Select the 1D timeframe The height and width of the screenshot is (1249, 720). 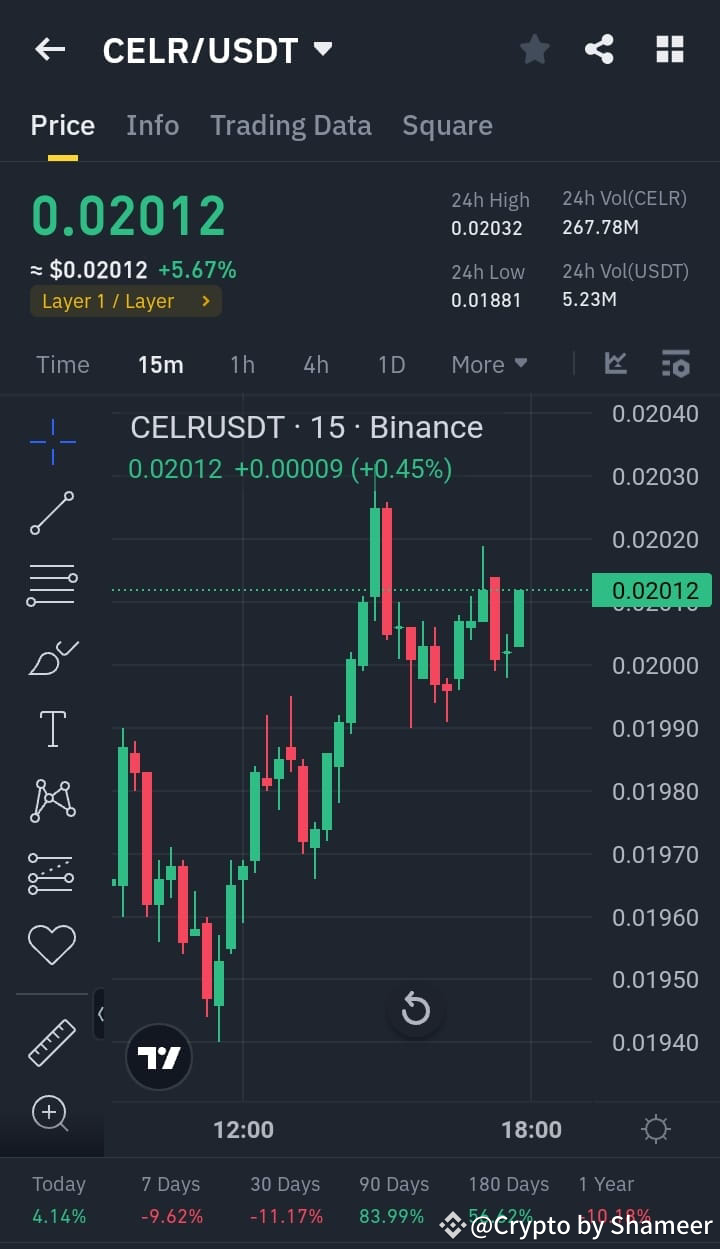pyautogui.click(x=391, y=365)
